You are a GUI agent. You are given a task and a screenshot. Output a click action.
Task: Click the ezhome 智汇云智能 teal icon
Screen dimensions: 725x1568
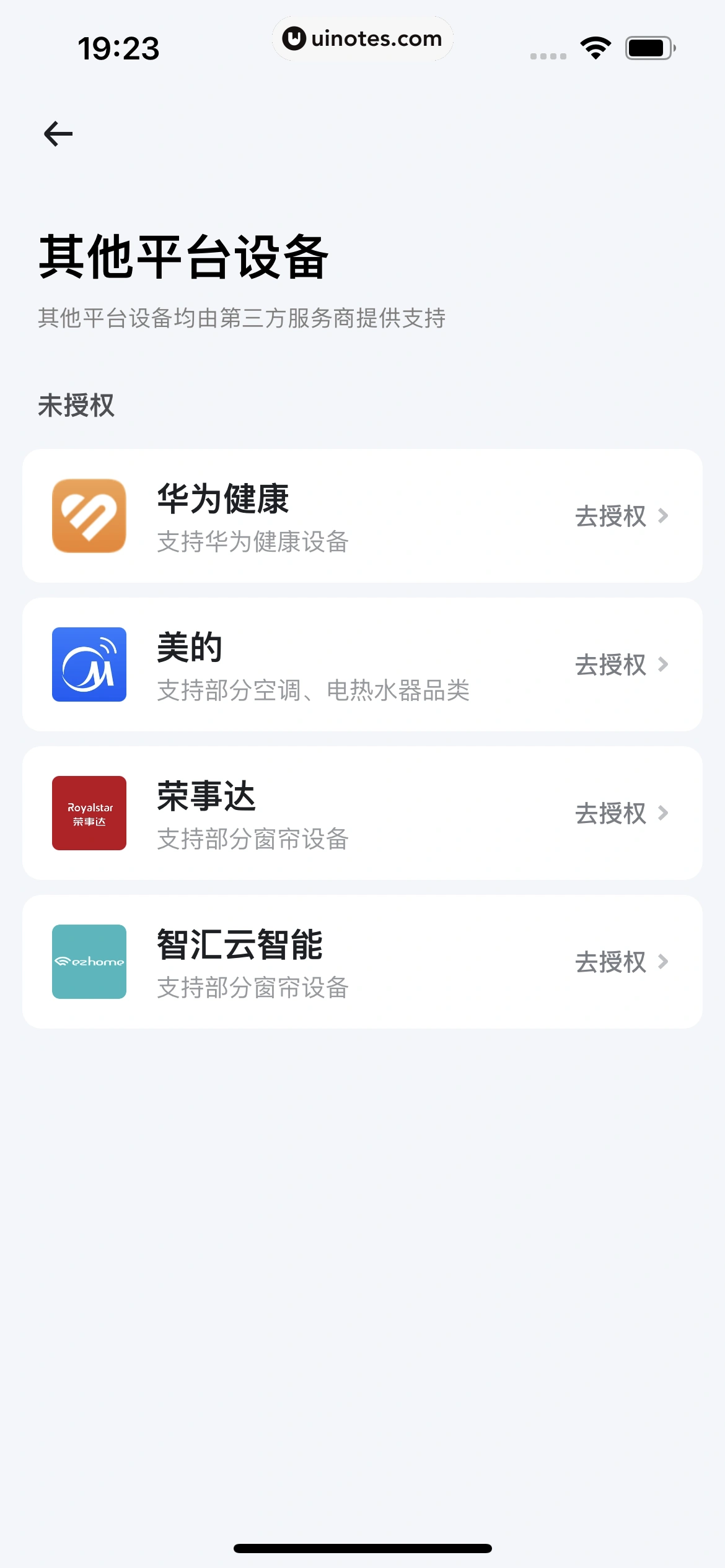[89, 960]
